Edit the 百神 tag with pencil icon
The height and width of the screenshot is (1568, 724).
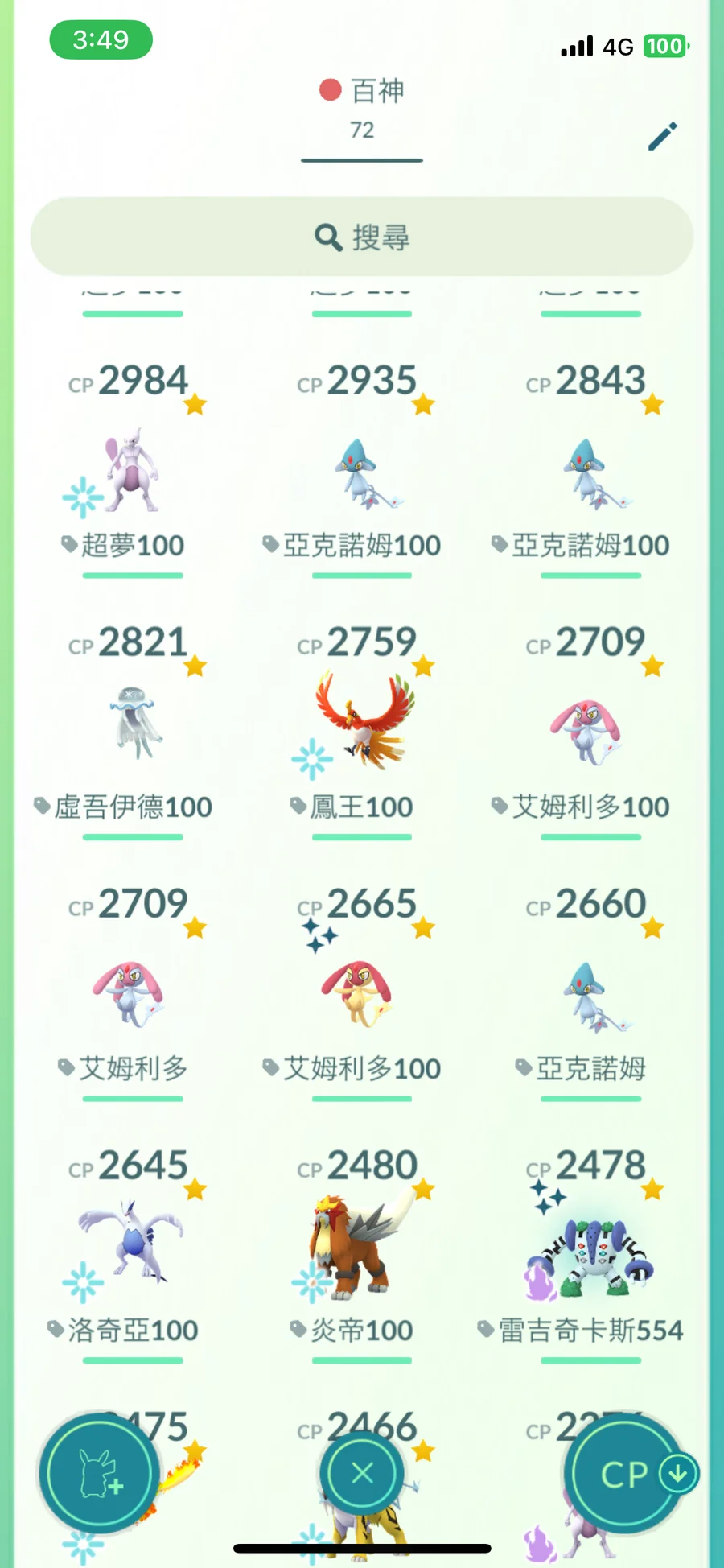663,137
